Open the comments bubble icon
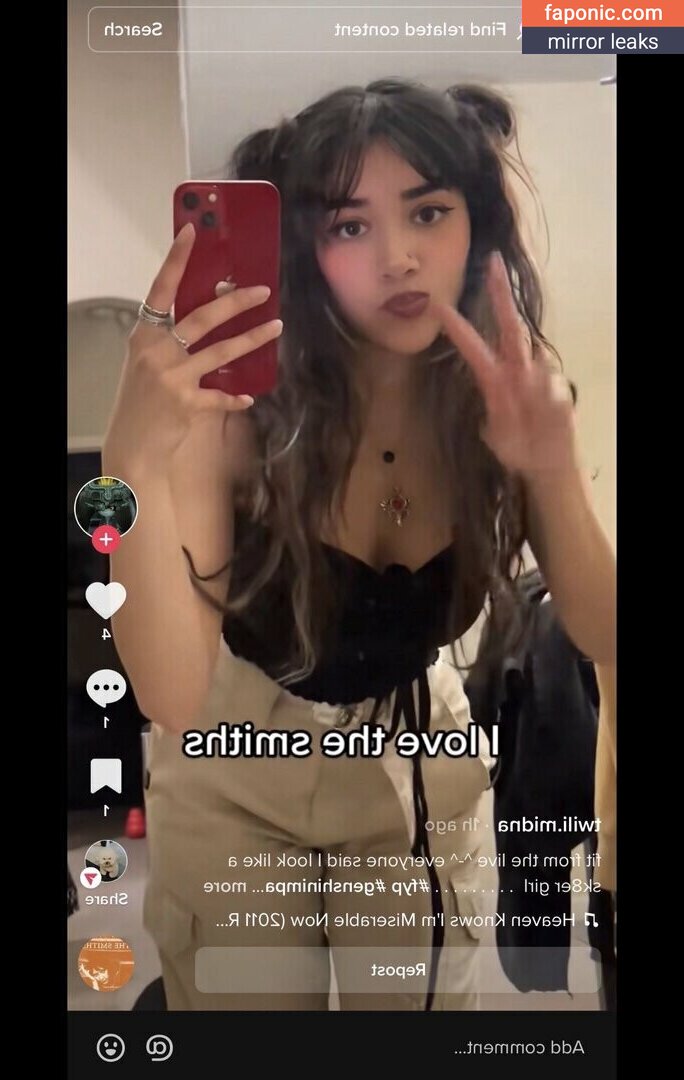 (x=106, y=688)
